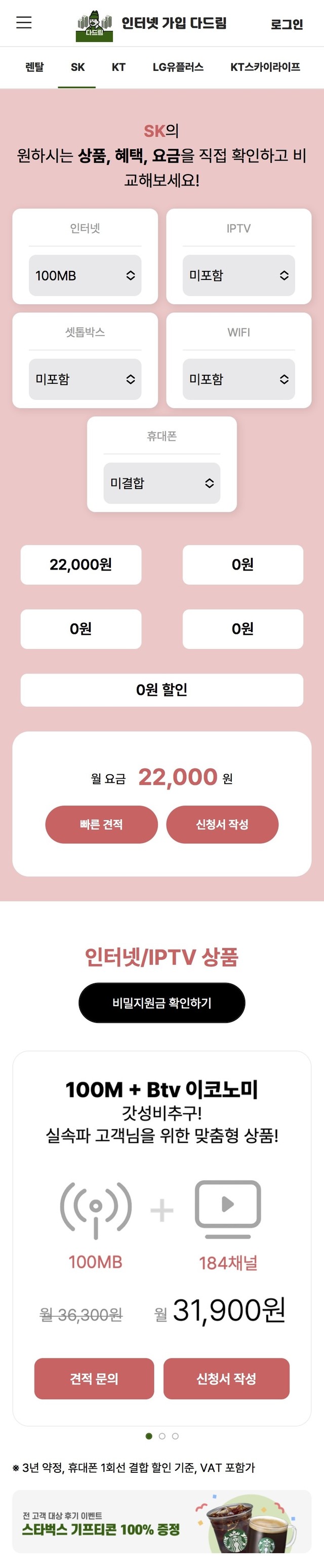This screenshot has height=1568, width=324.
Task: Expand the 셋톱박스 dropdown
Action: click(85, 379)
